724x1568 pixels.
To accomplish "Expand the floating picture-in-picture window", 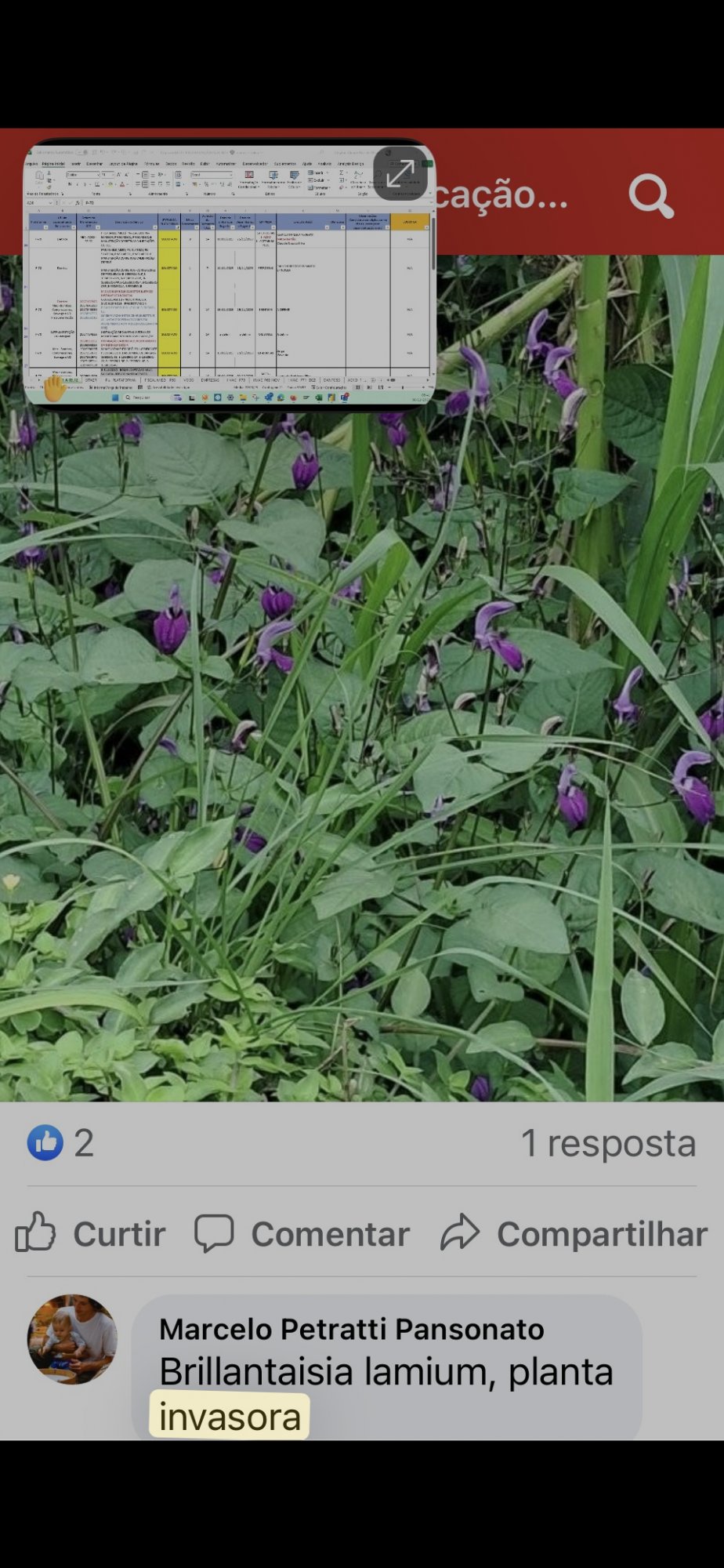I will click(400, 173).
